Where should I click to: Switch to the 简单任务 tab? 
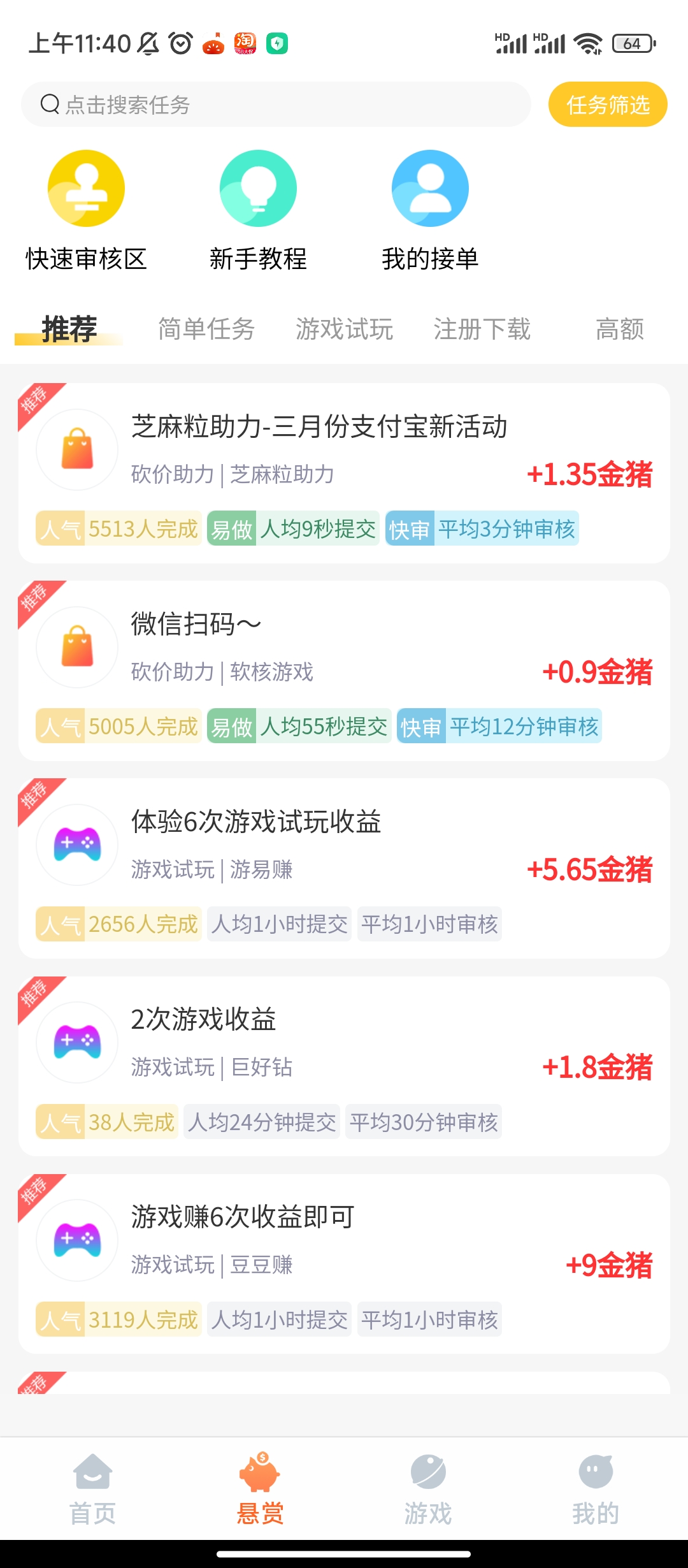206,330
